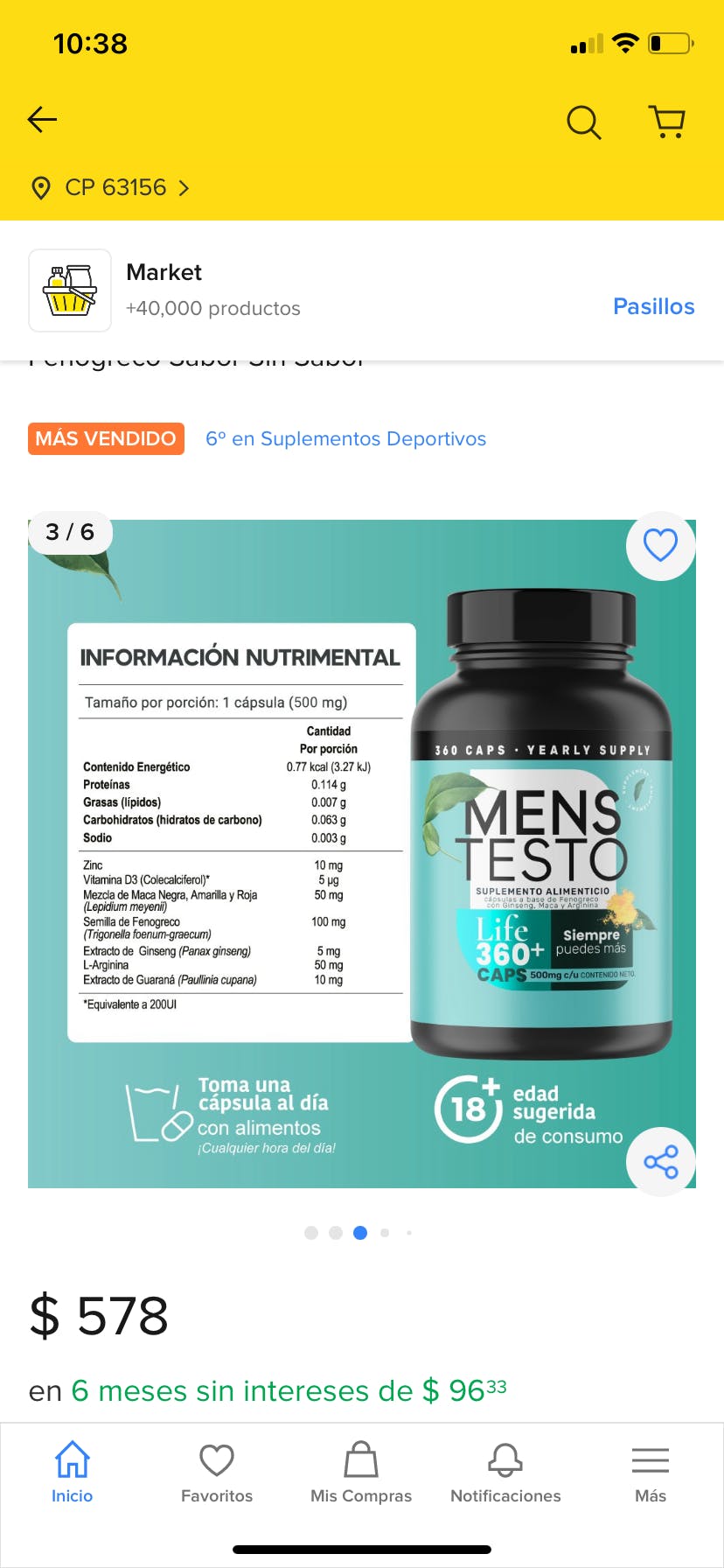Switch to the Notificaciones tab

pos(505,1473)
